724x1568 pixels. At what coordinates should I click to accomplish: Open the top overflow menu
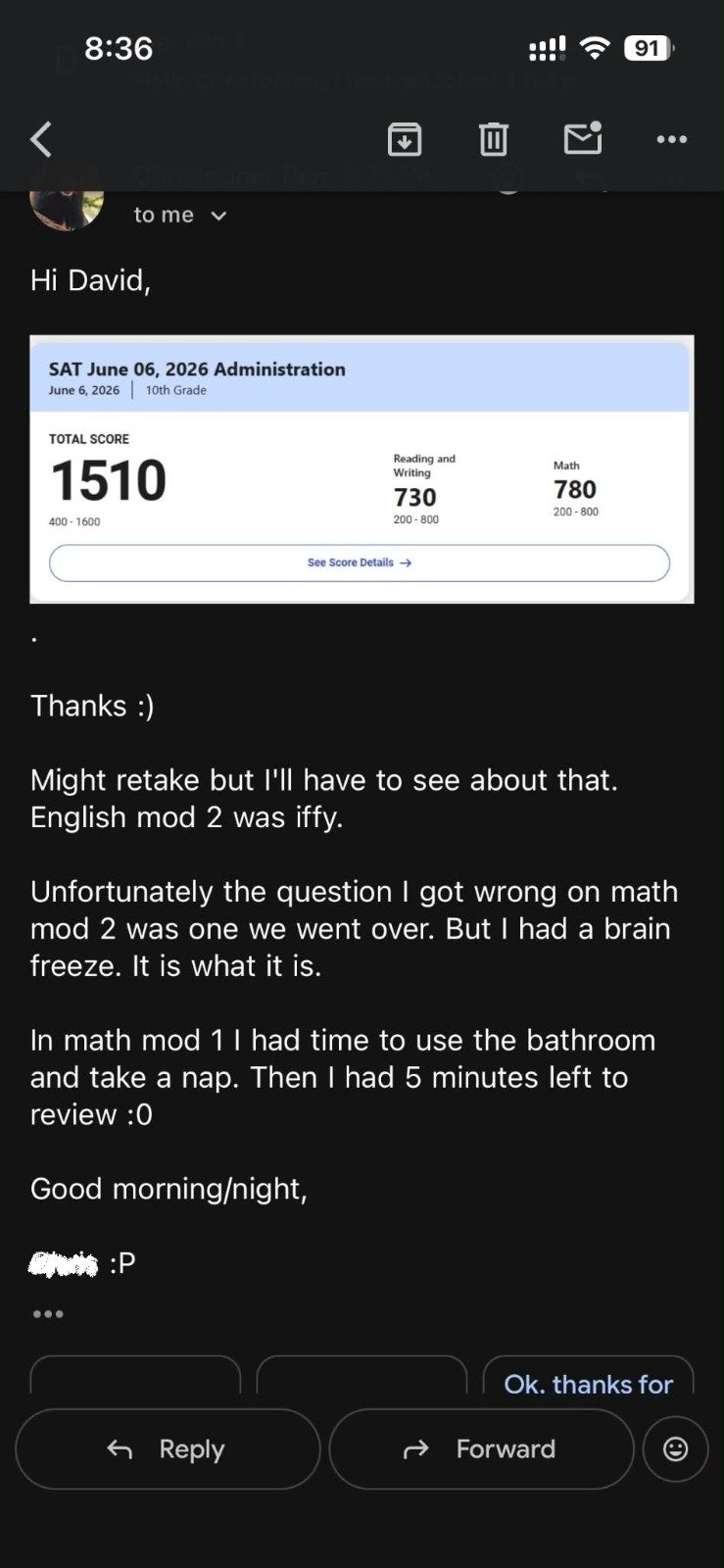[x=671, y=139]
